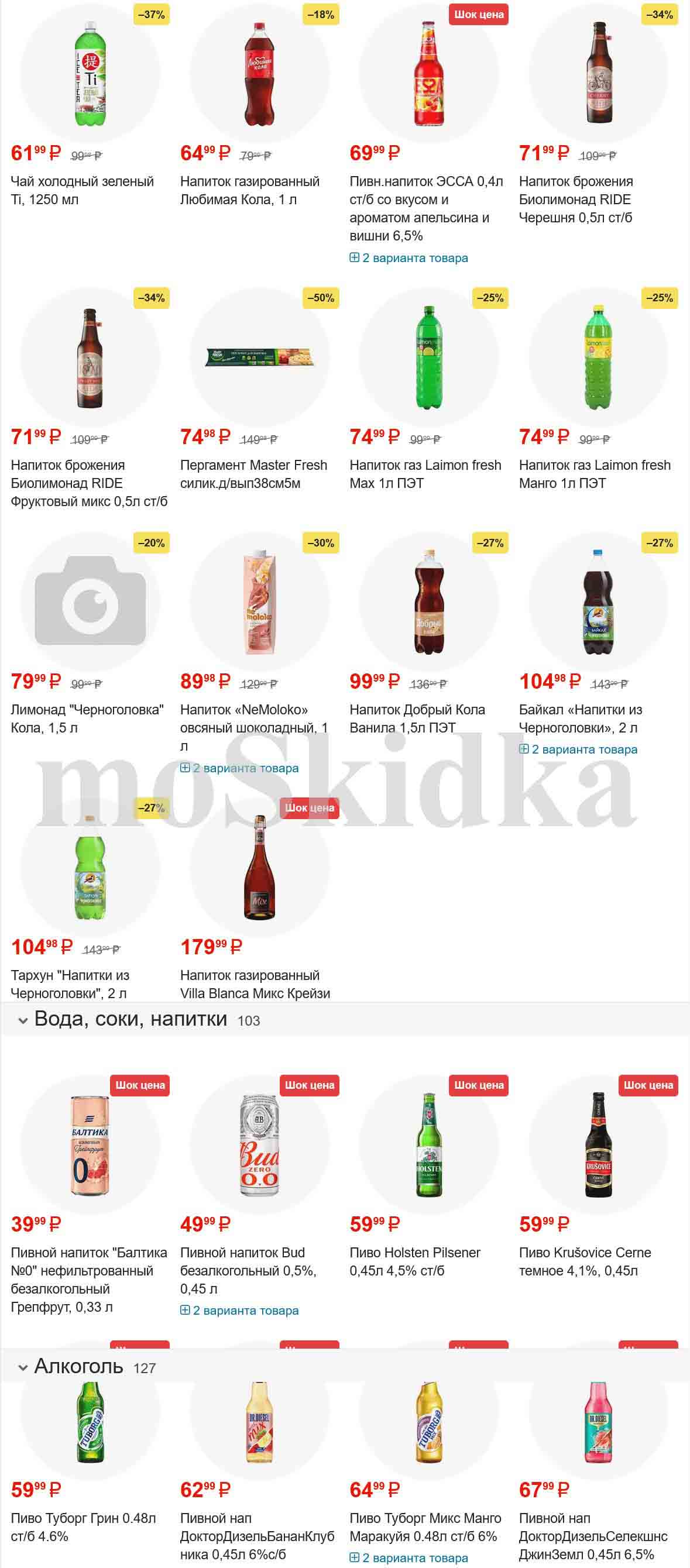
Task: Open Добрый Кола Ванила product
Action: coord(417,718)
